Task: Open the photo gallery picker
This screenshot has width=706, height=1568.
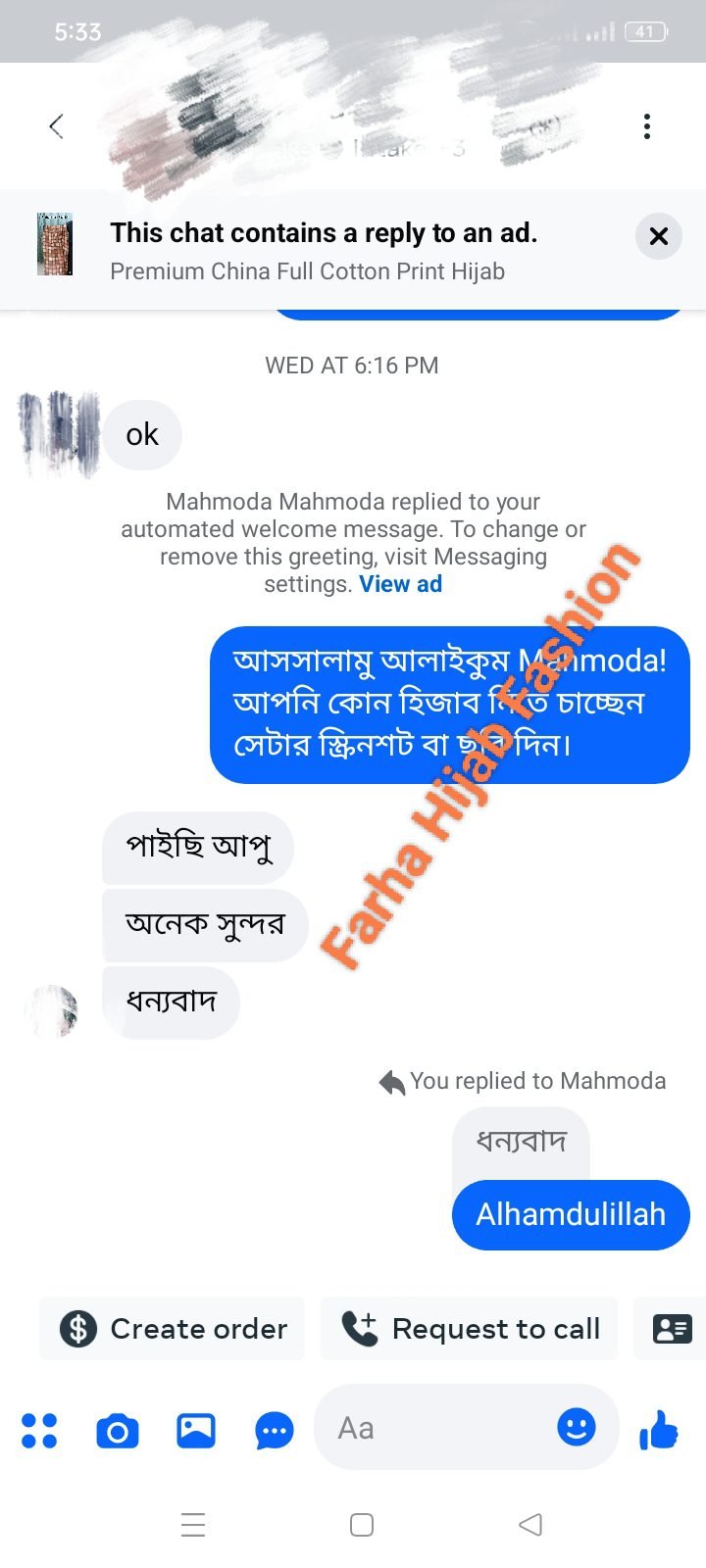Action: coord(196,1431)
